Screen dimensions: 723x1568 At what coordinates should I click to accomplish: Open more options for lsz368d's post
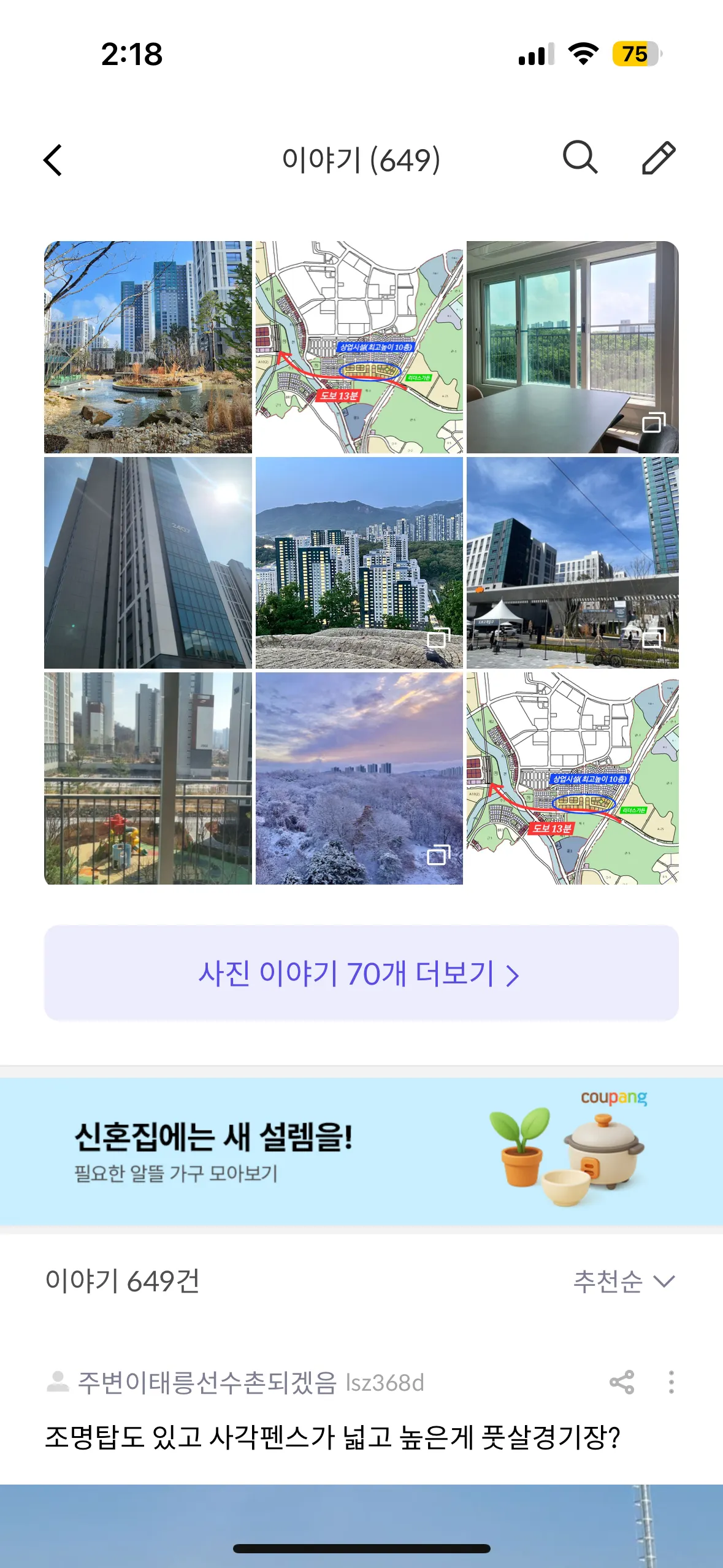point(671,1382)
